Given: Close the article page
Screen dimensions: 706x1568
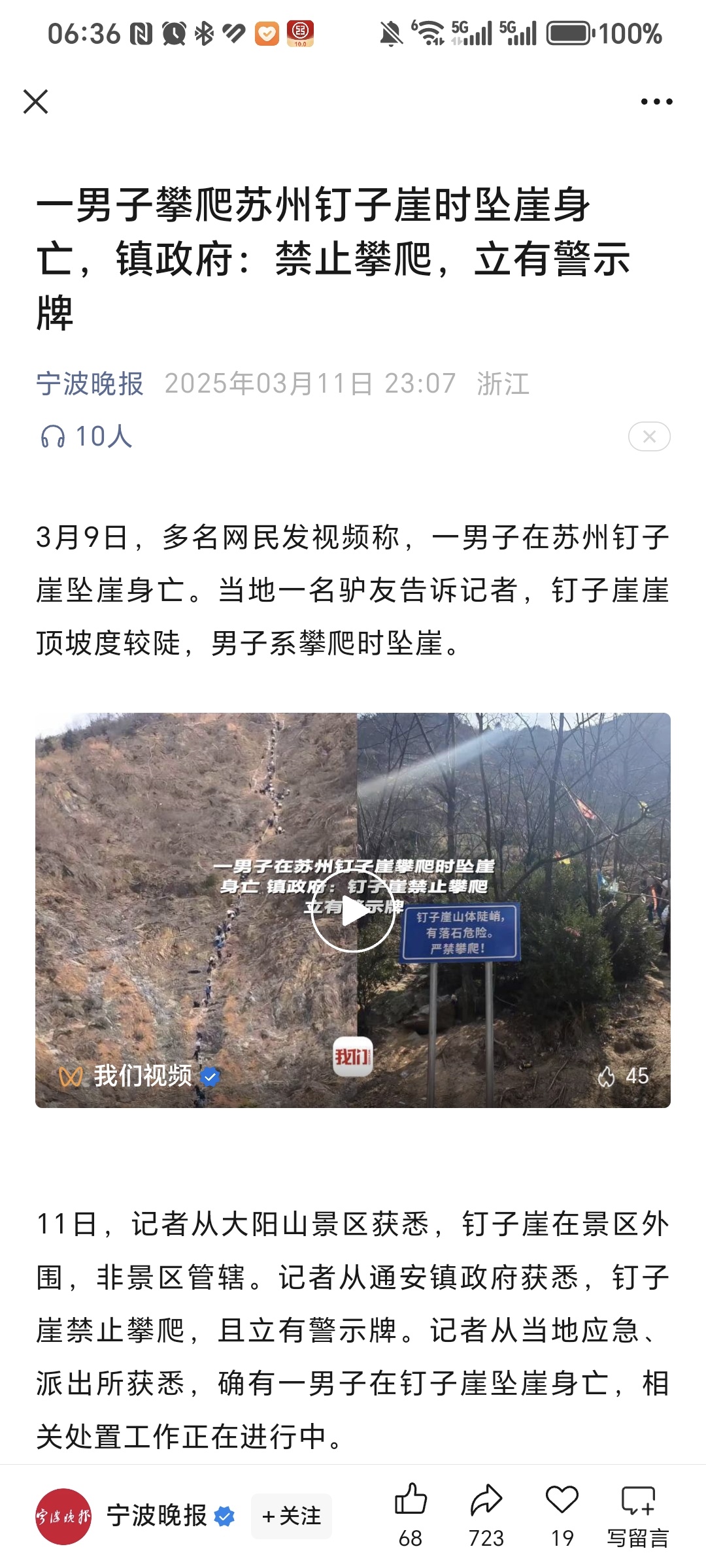Looking at the screenshot, I should click(x=35, y=102).
